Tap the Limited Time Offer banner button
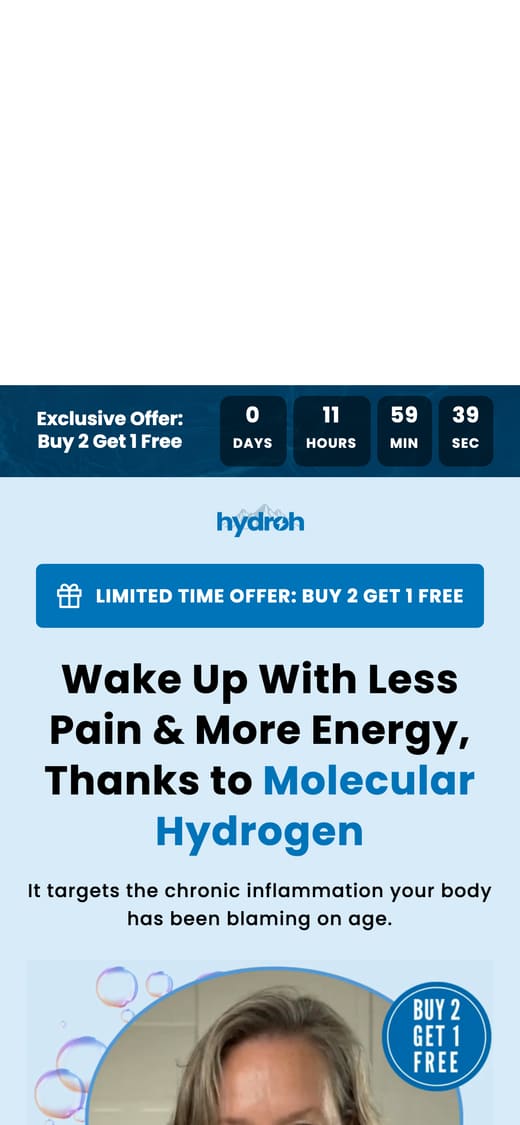 click(x=260, y=596)
